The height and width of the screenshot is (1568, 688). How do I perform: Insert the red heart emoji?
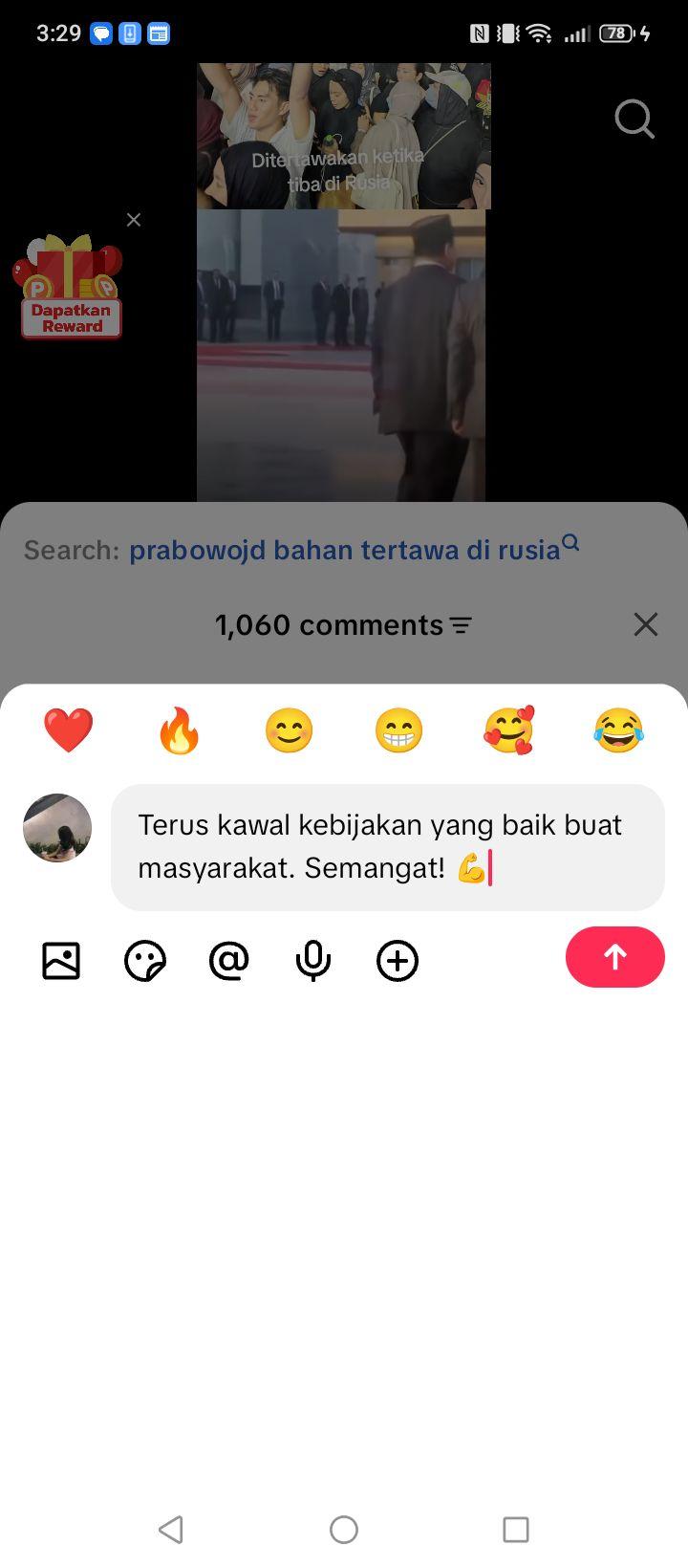click(69, 731)
